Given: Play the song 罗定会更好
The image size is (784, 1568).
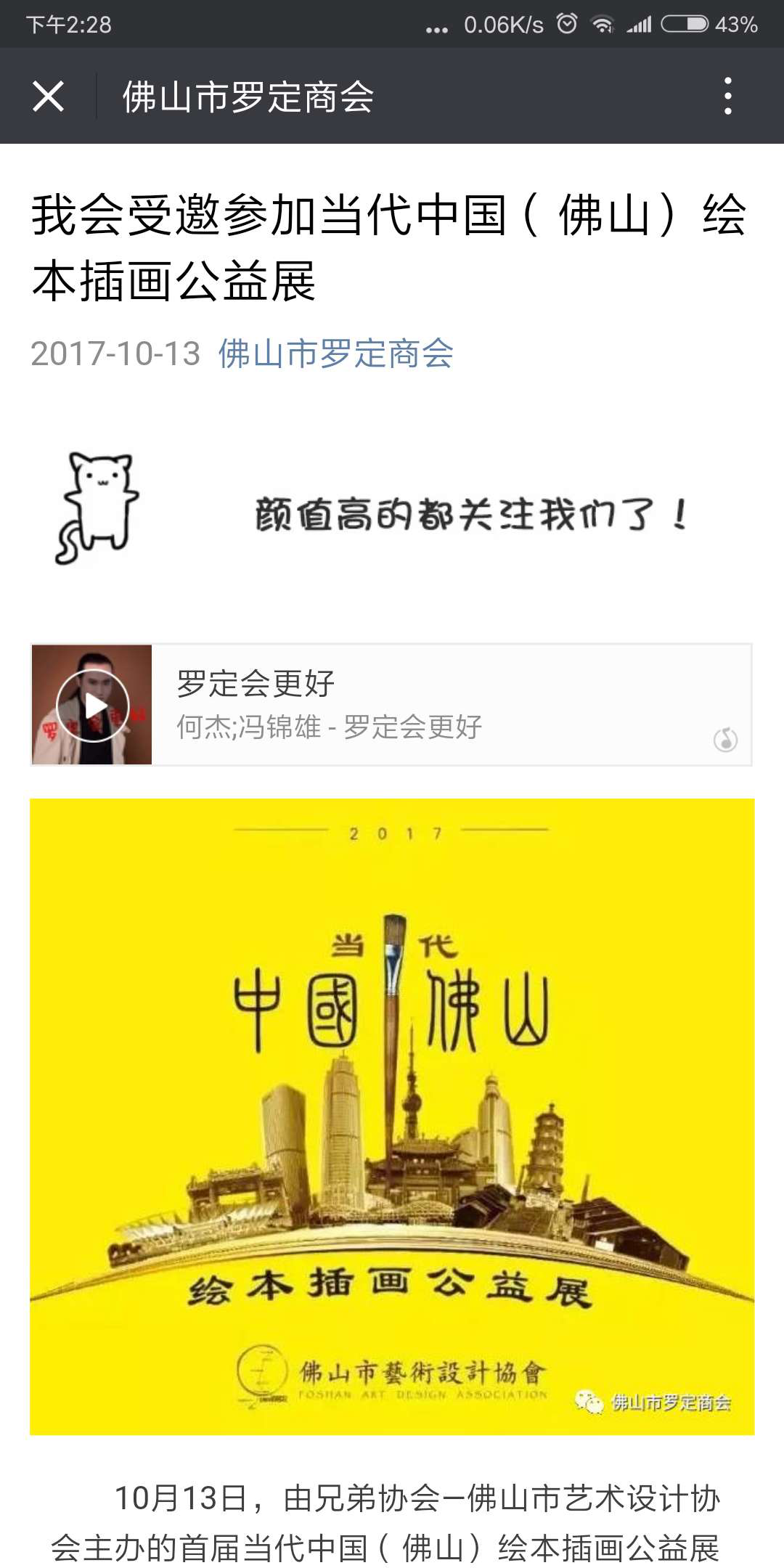Looking at the screenshot, I should tap(93, 705).
